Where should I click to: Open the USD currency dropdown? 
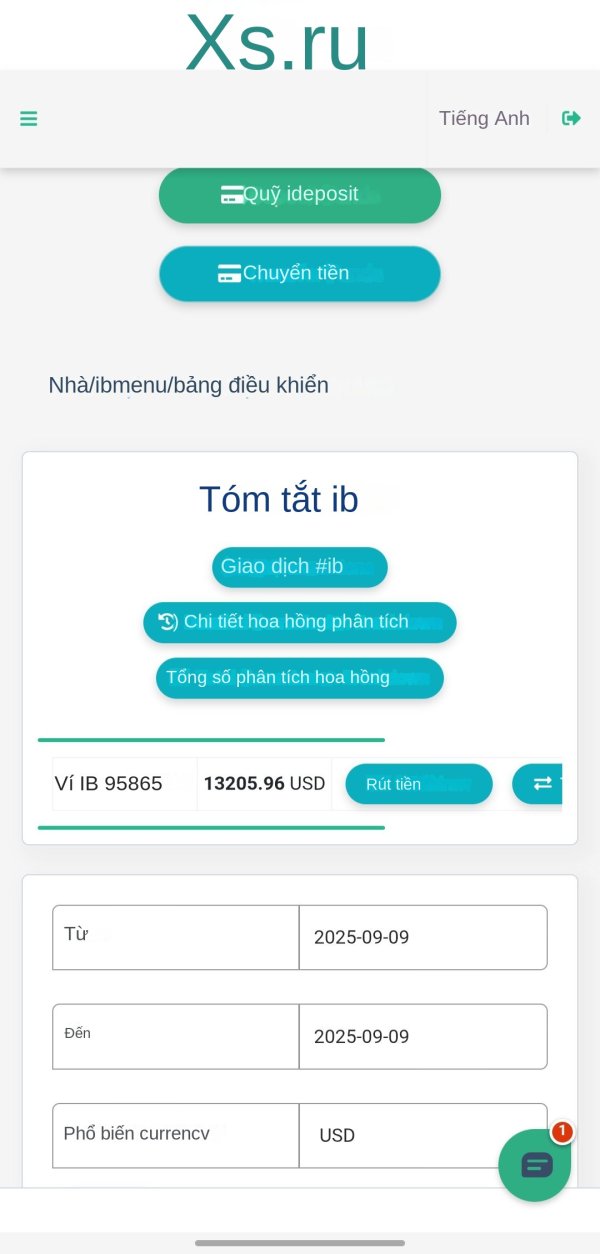(423, 1136)
